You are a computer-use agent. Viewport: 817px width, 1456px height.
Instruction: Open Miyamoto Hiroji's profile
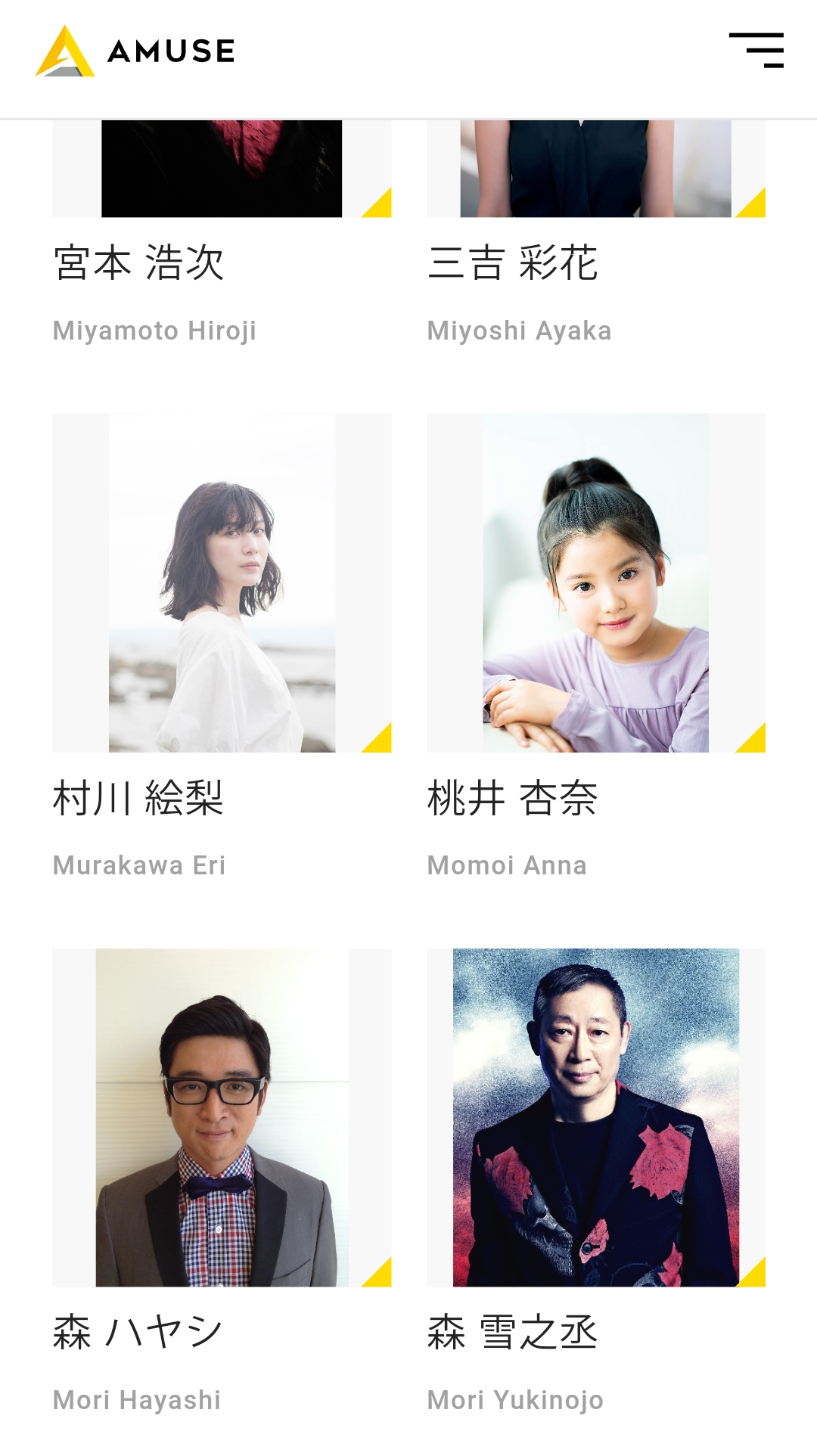pos(222,233)
